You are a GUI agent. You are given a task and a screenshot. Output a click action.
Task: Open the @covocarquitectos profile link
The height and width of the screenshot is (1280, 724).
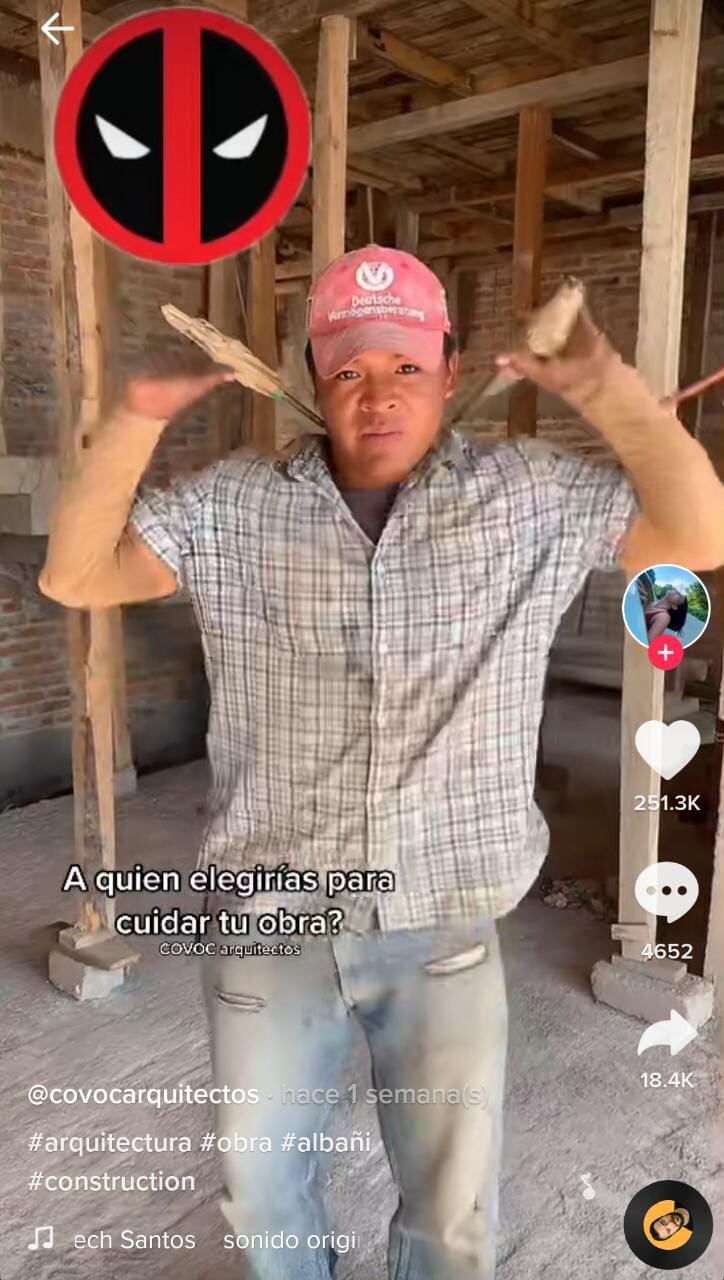click(x=143, y=1095)
